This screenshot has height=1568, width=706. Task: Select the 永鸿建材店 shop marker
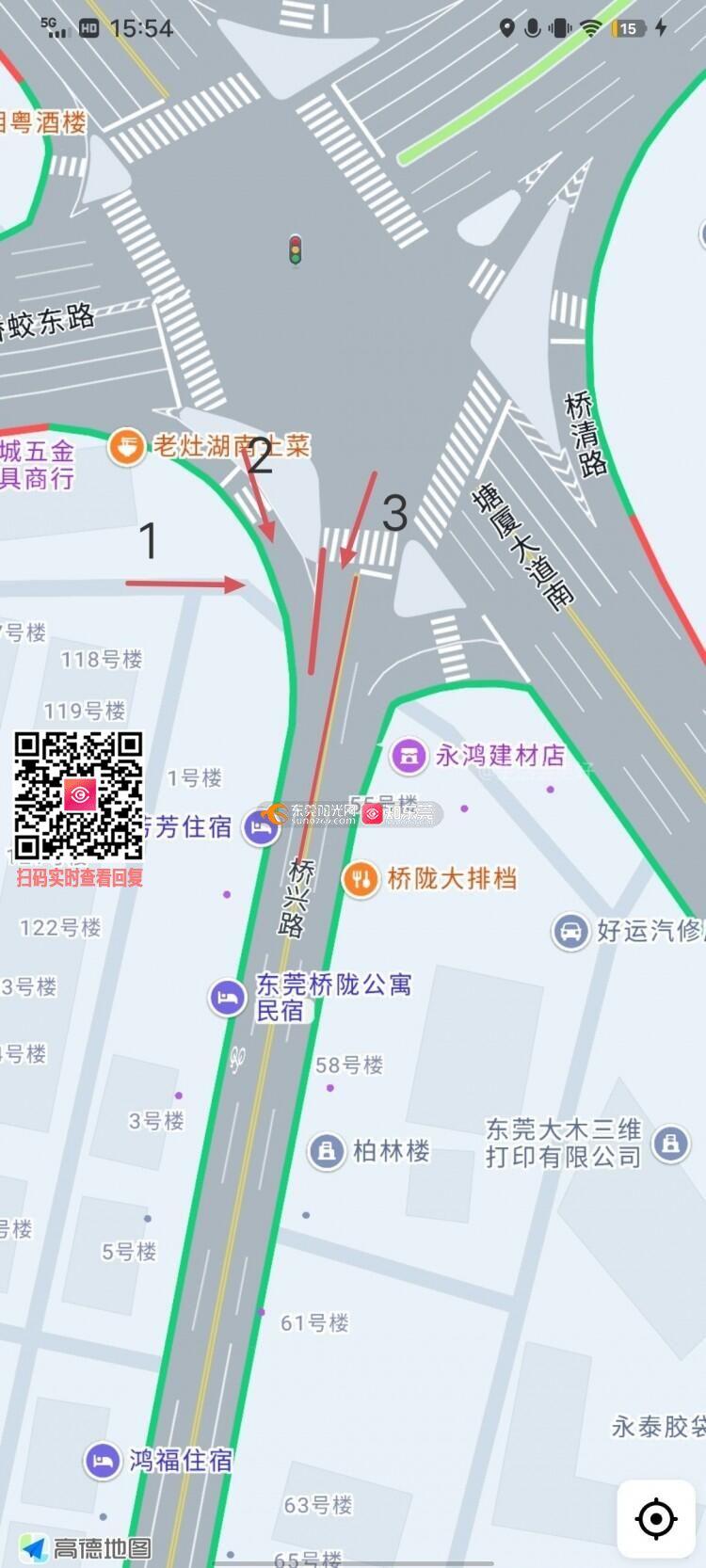[409, 756]
